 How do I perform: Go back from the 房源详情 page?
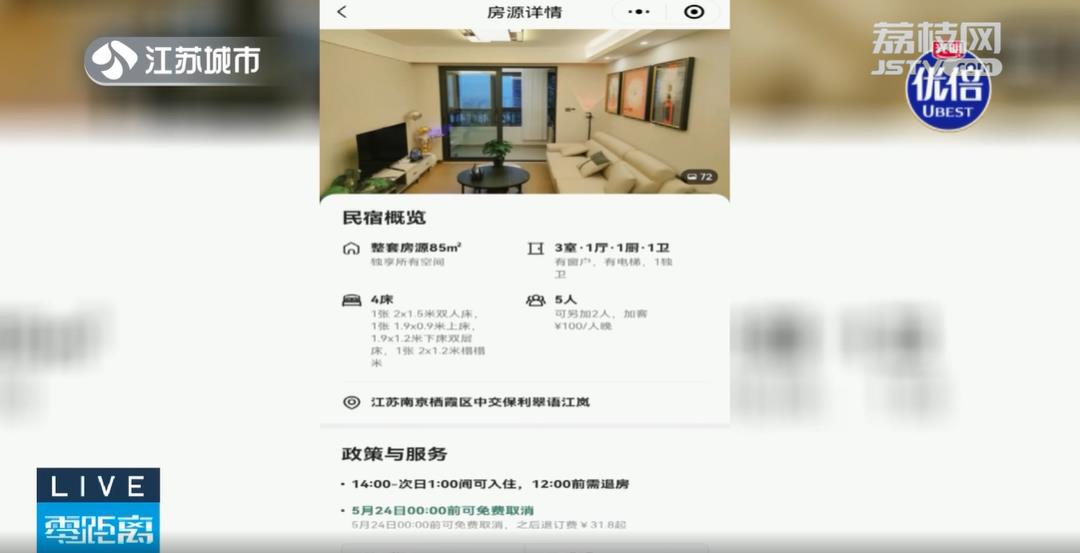click(342, 12)
